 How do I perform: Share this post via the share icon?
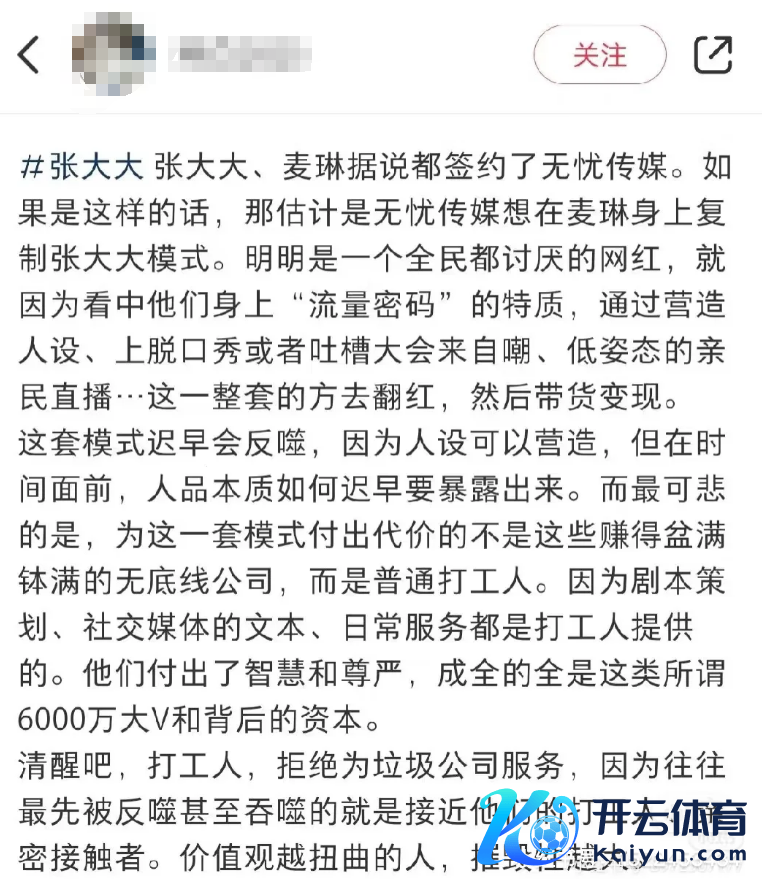(713, 55)
